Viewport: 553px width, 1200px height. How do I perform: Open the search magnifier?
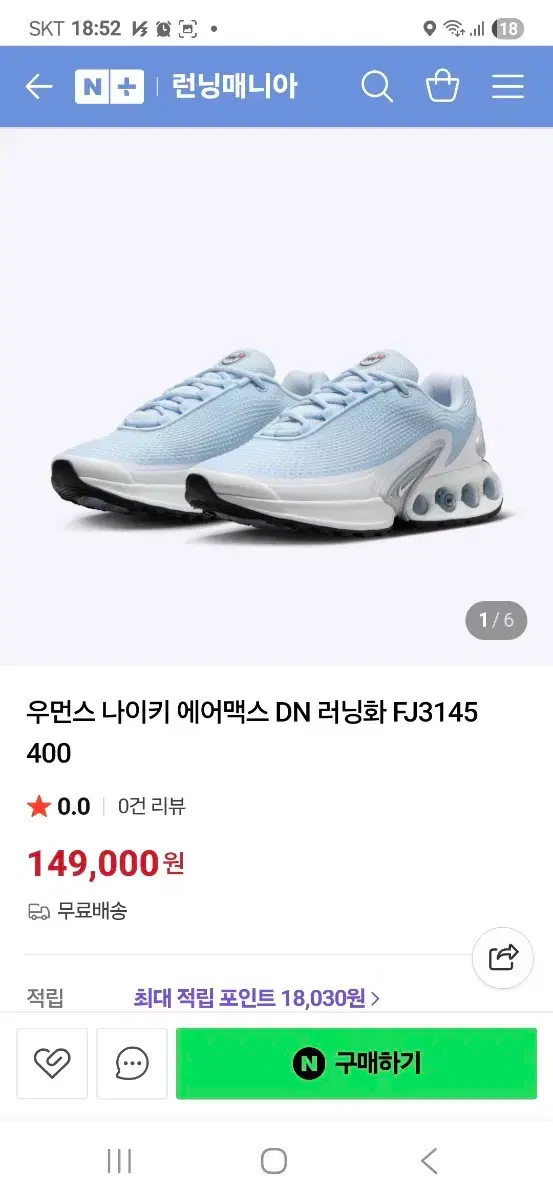[x=377, y=87]
